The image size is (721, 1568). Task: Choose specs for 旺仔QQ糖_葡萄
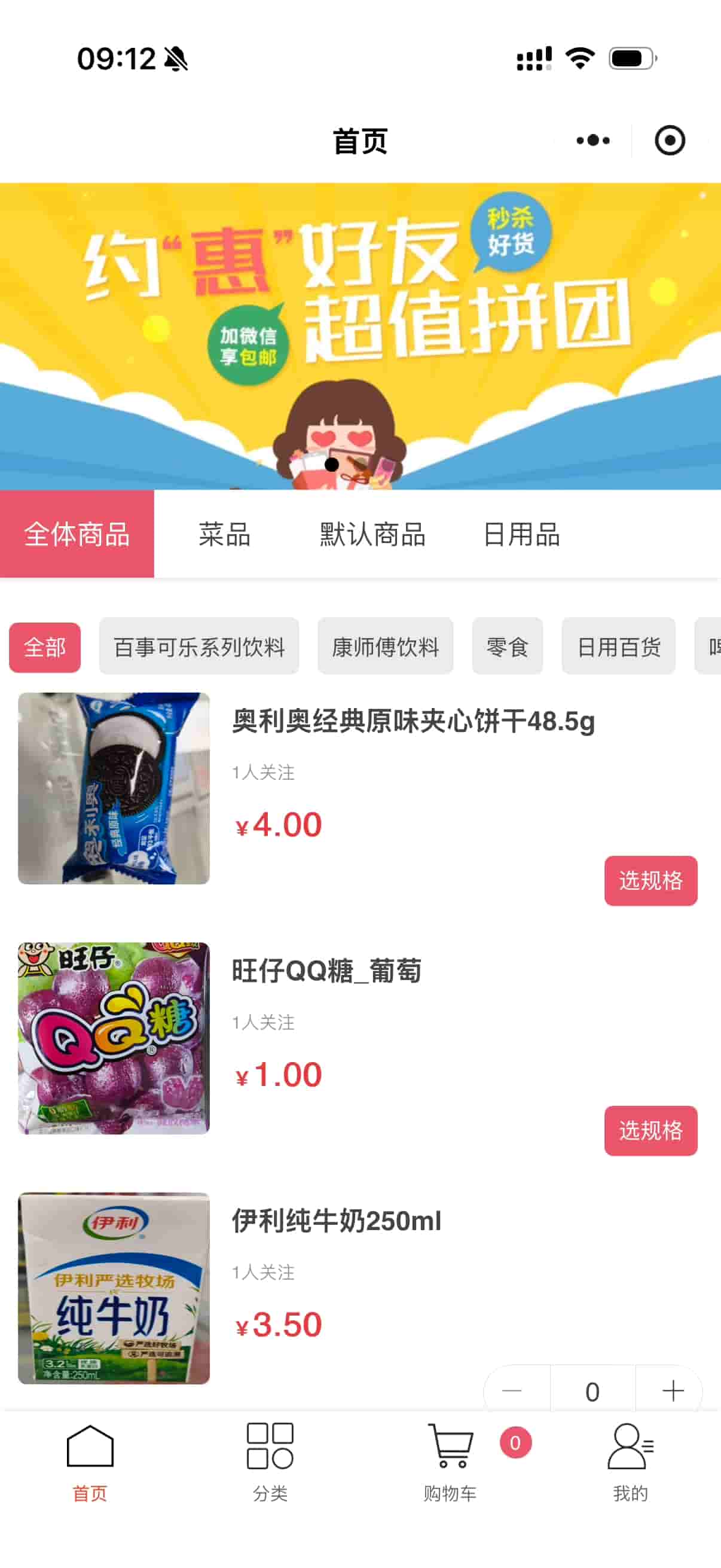point(650,1130)
